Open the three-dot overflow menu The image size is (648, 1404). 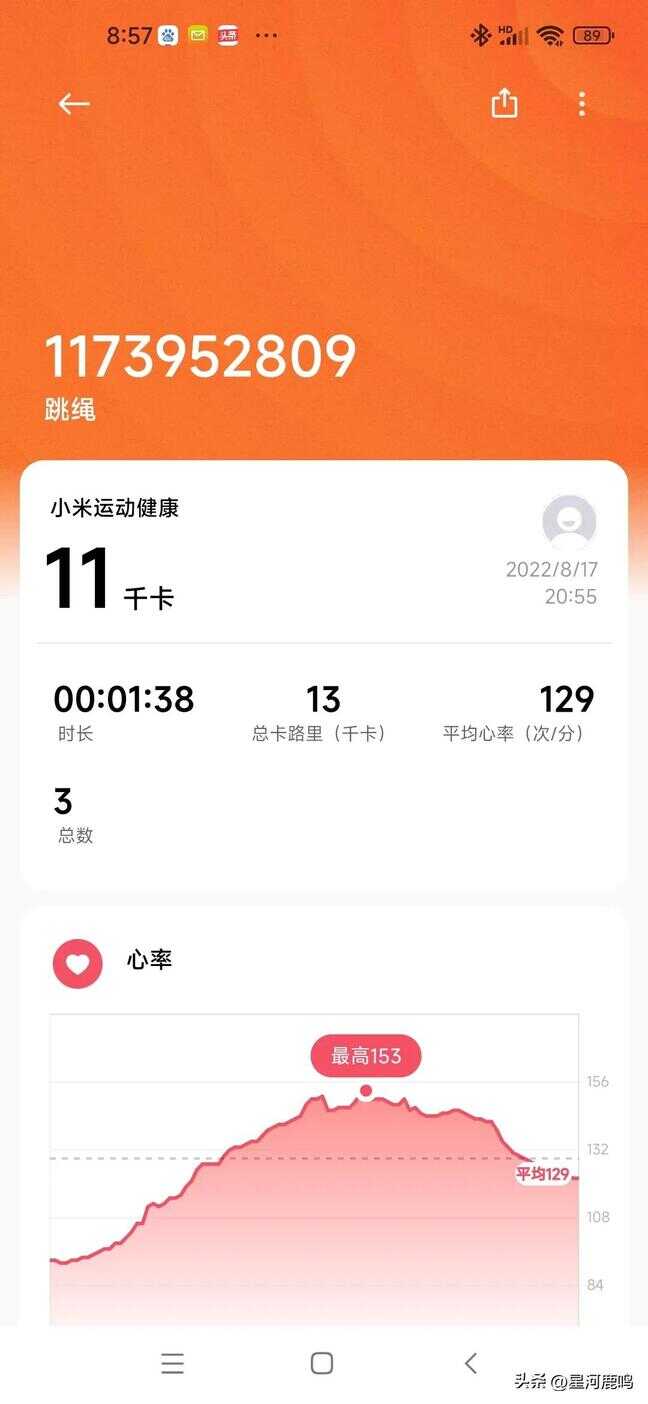tap(582, 104)
